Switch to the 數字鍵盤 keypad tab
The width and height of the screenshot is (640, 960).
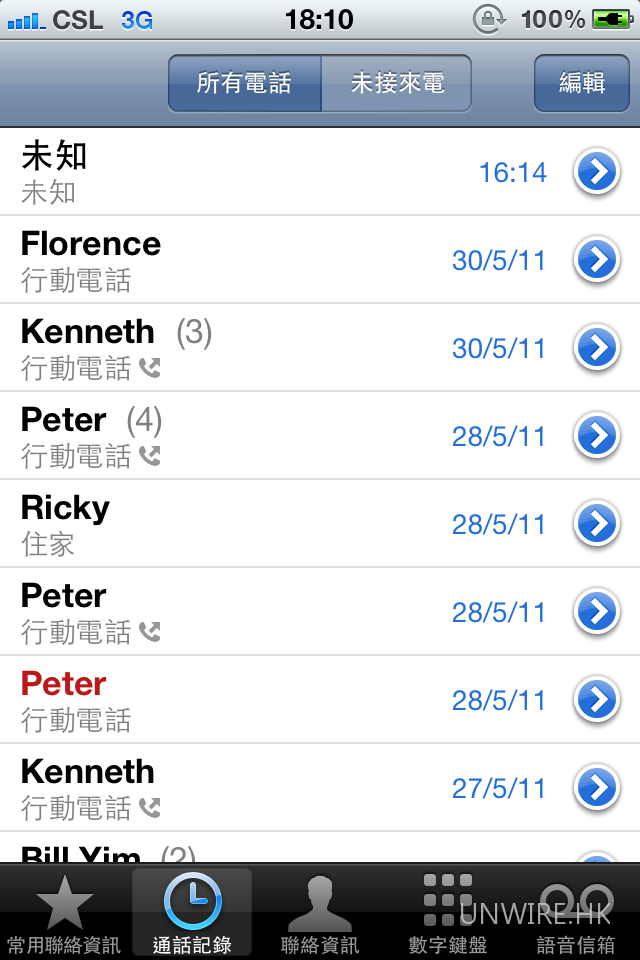(447, 913)
